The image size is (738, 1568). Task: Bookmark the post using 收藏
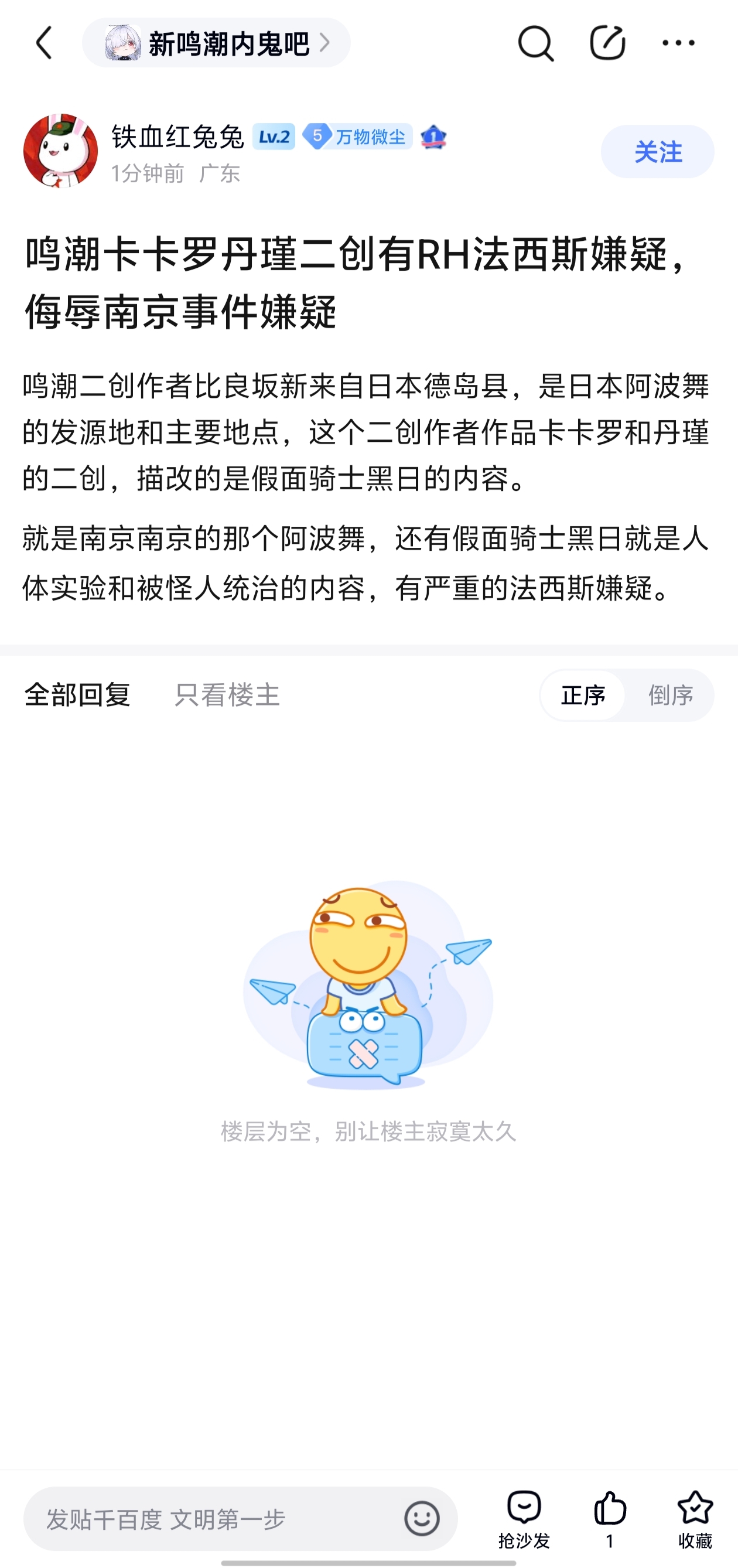click(x=695, y=1519)
